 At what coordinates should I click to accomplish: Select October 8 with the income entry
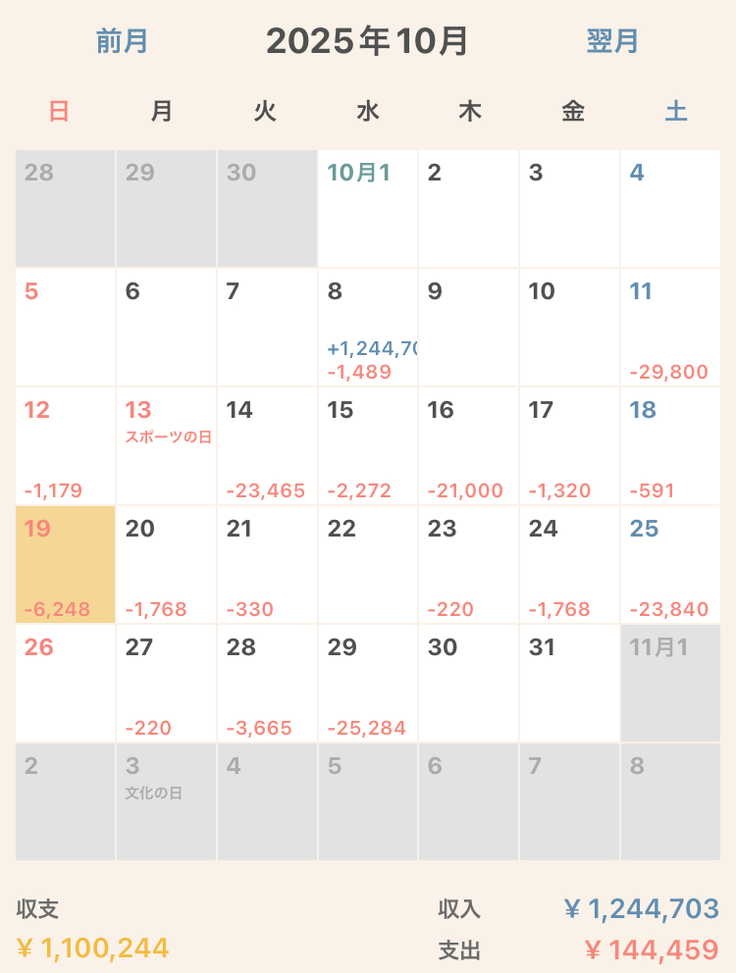(x=368, y=328)
